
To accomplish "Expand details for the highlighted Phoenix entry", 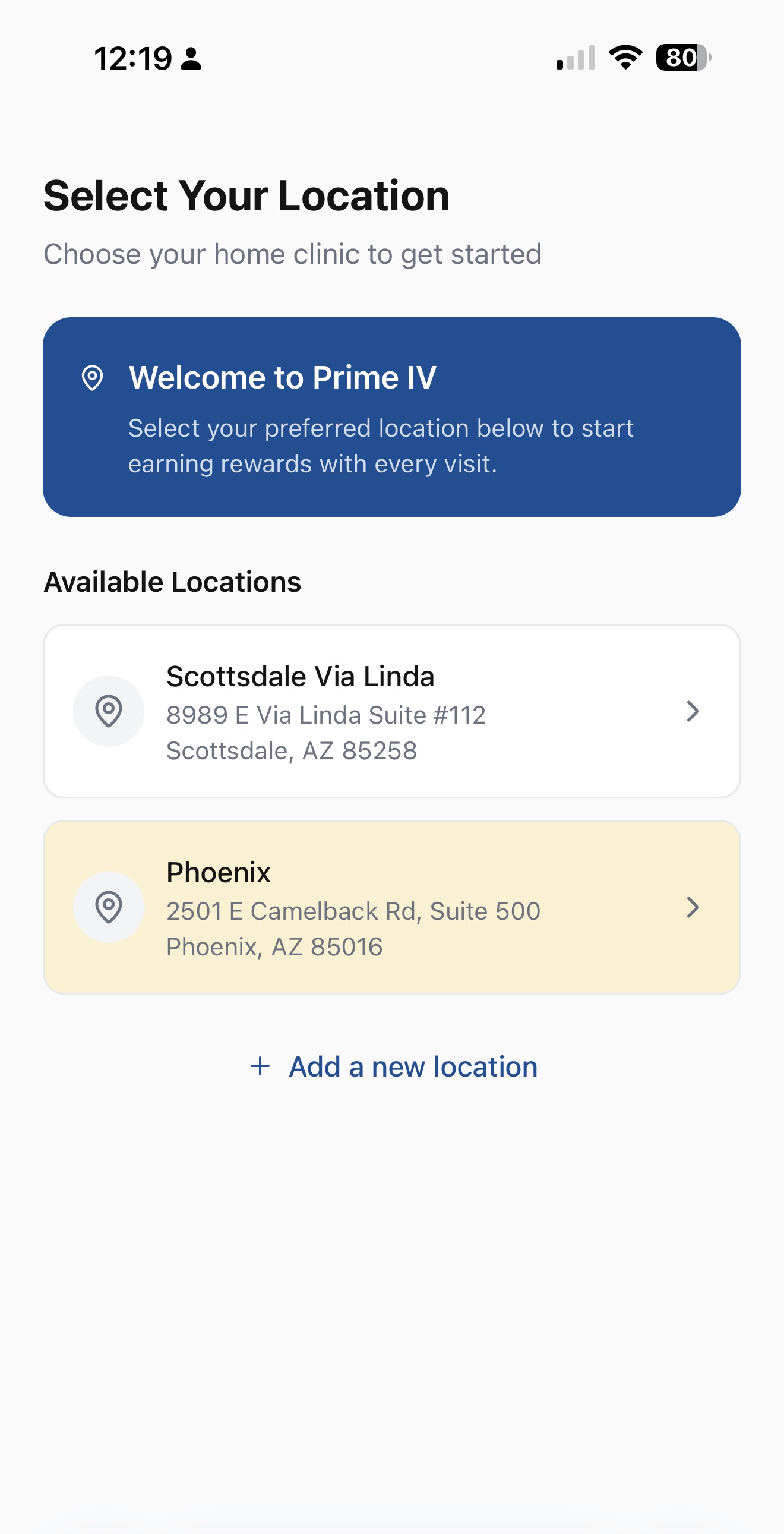I will pos(692,908).
